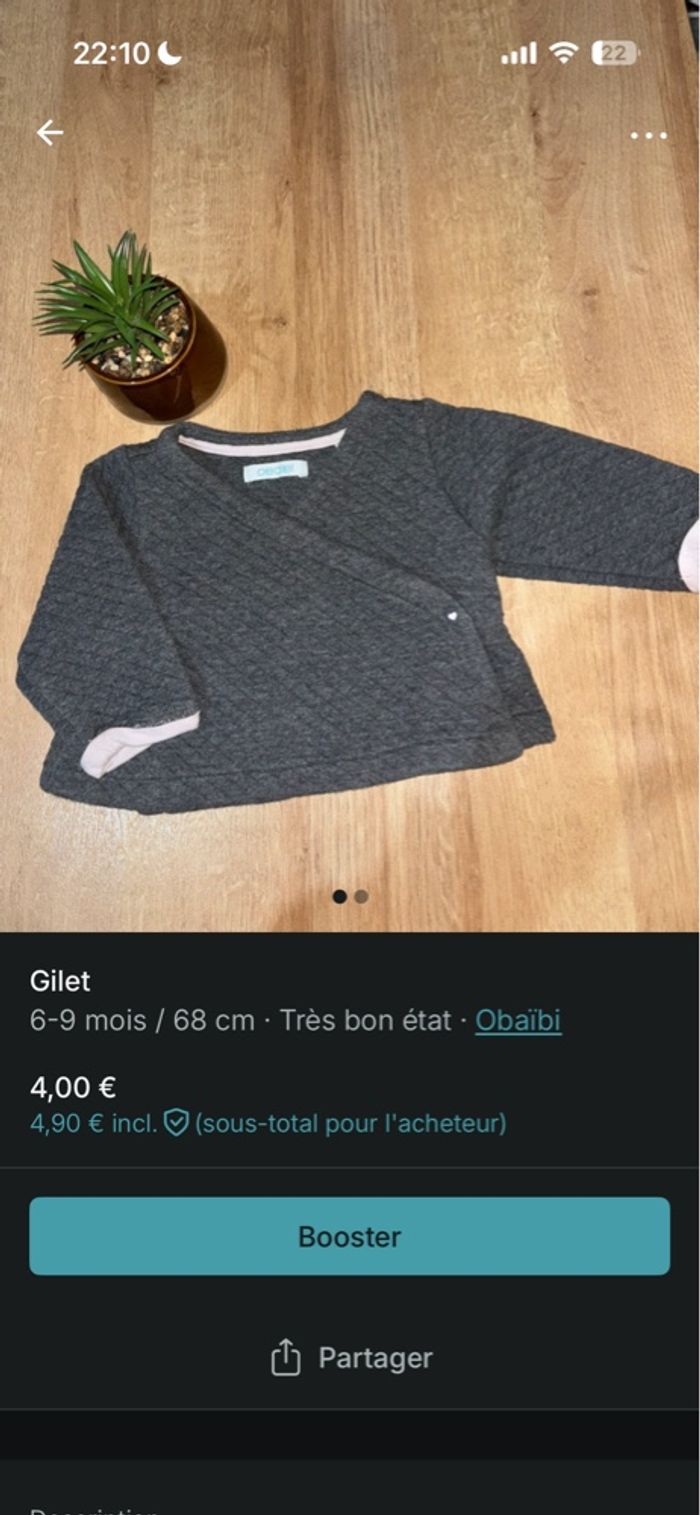Open the three-dot overflow menu
The image size is (700, 1515).
coord(648,135)
